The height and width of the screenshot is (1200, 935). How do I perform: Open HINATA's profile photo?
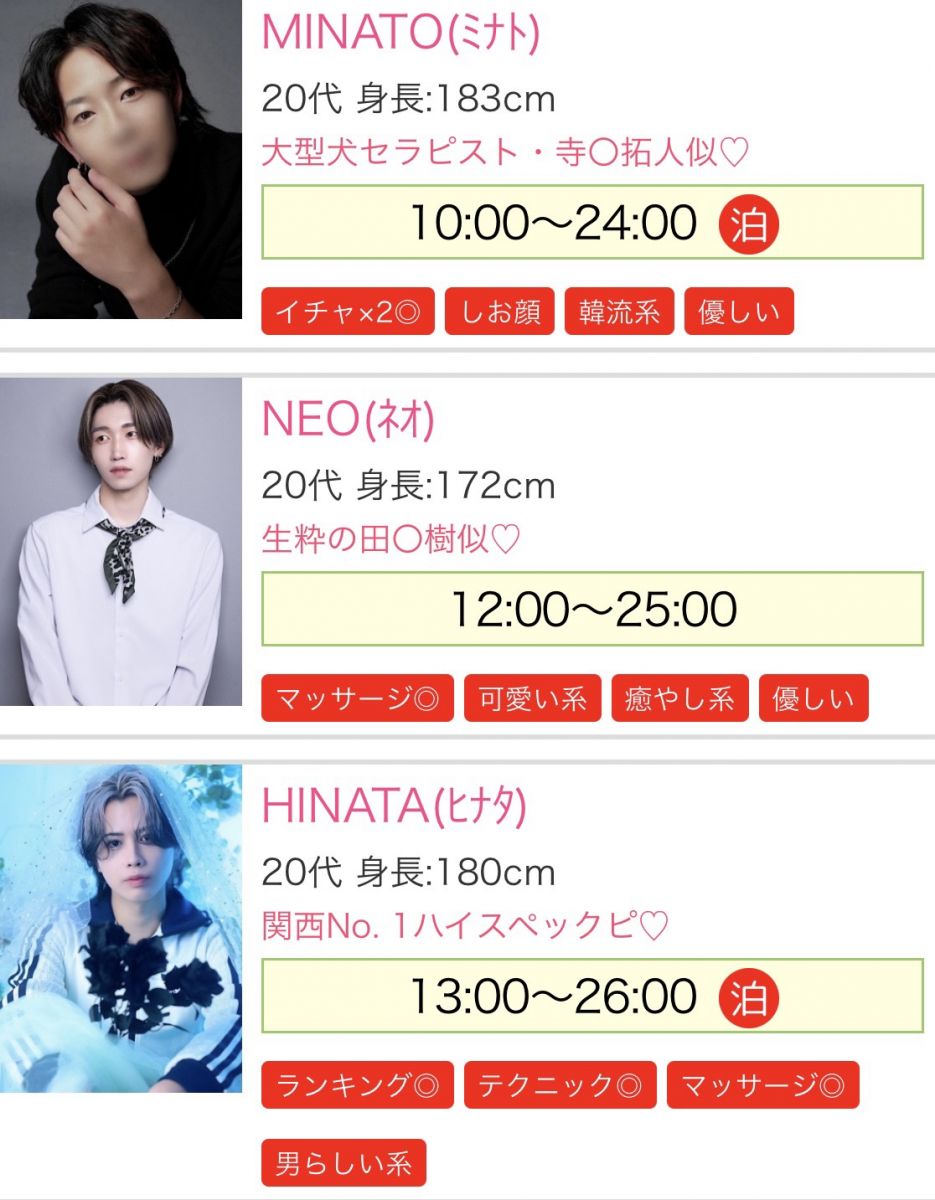(121, 928)
